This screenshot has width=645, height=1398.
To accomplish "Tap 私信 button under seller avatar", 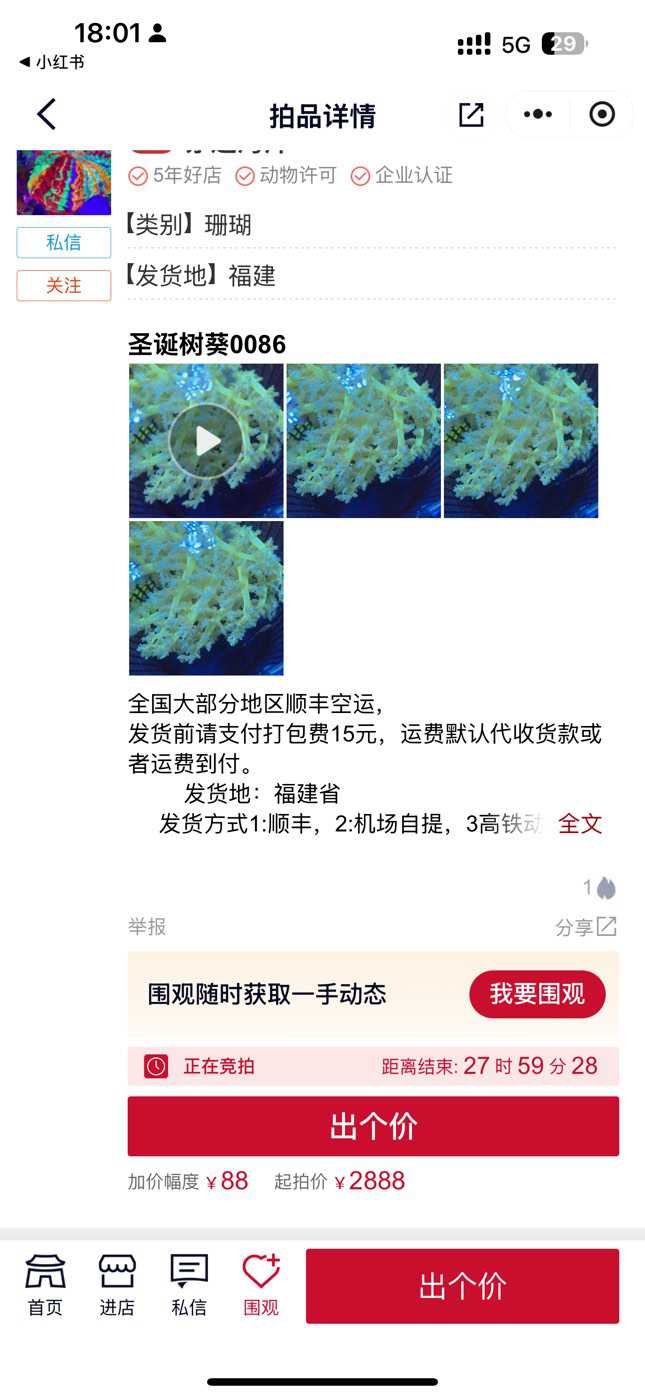I will (x=63, y=243).
